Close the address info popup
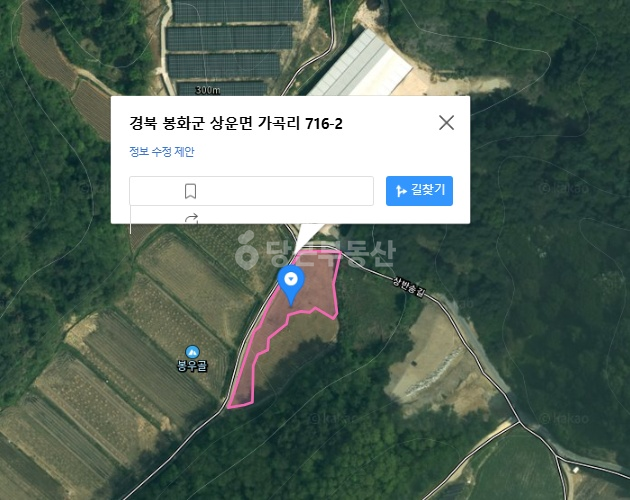Image resolution: width=630 pixels, height=500 pixels. (x=446, y=123)
